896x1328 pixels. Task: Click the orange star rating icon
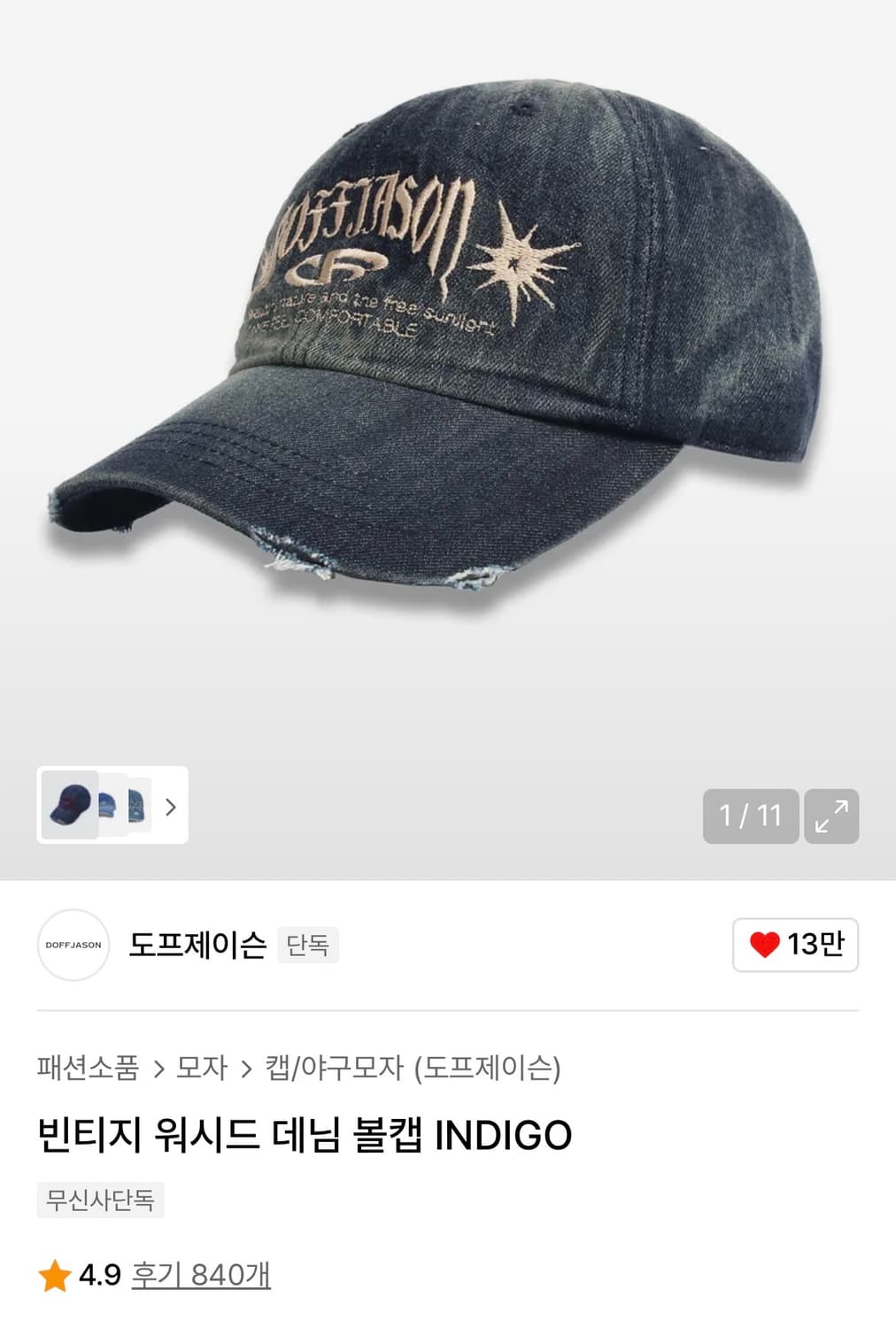(x=55, y=1276)
